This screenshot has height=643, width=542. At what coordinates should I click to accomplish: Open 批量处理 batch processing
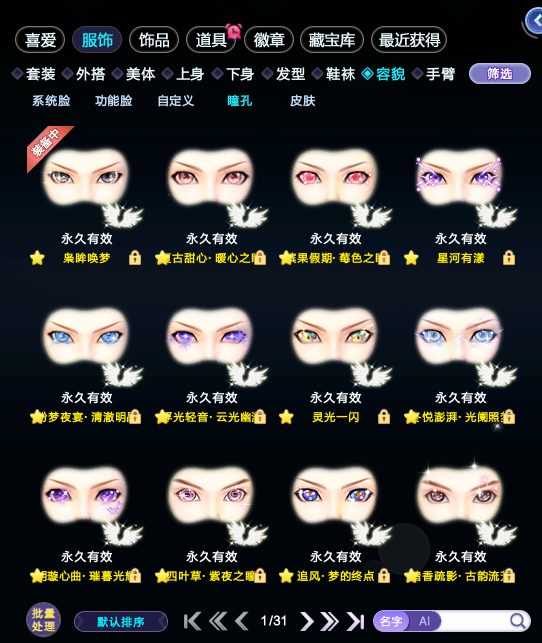(x=43, y=620)
